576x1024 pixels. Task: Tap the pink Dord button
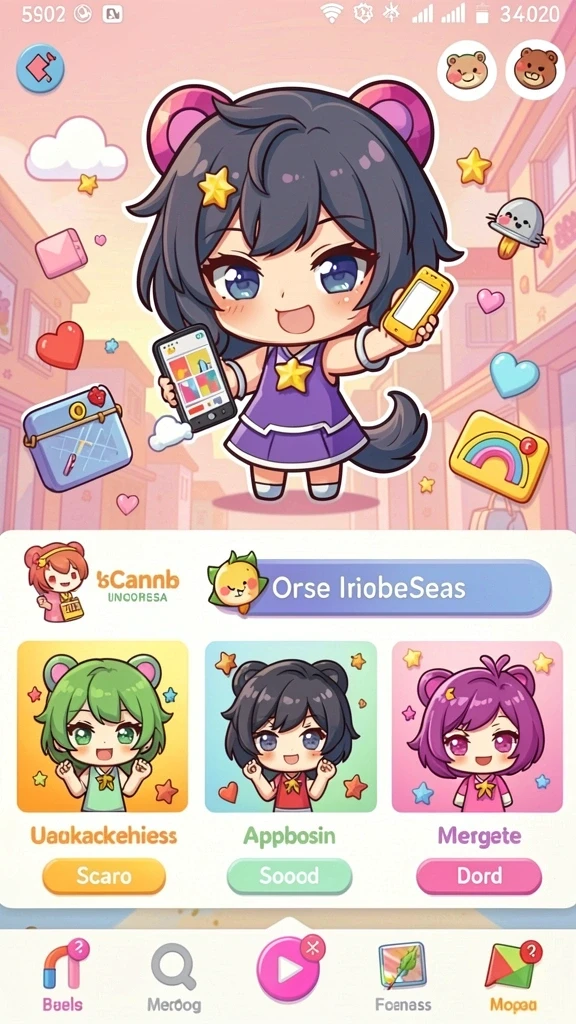pyautogui.click(x=479, y=876)
